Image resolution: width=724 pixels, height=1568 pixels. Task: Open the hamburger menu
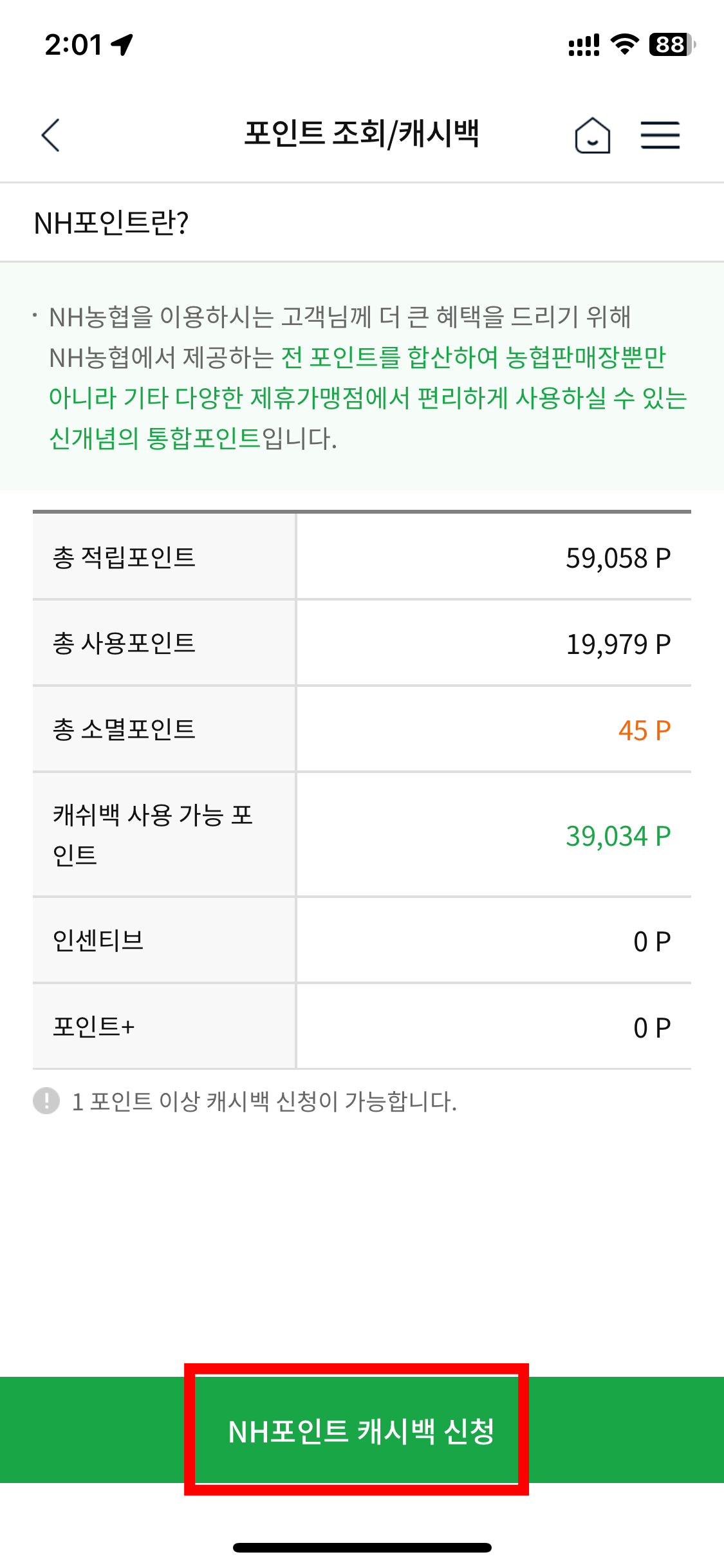(x=660, y=135)
